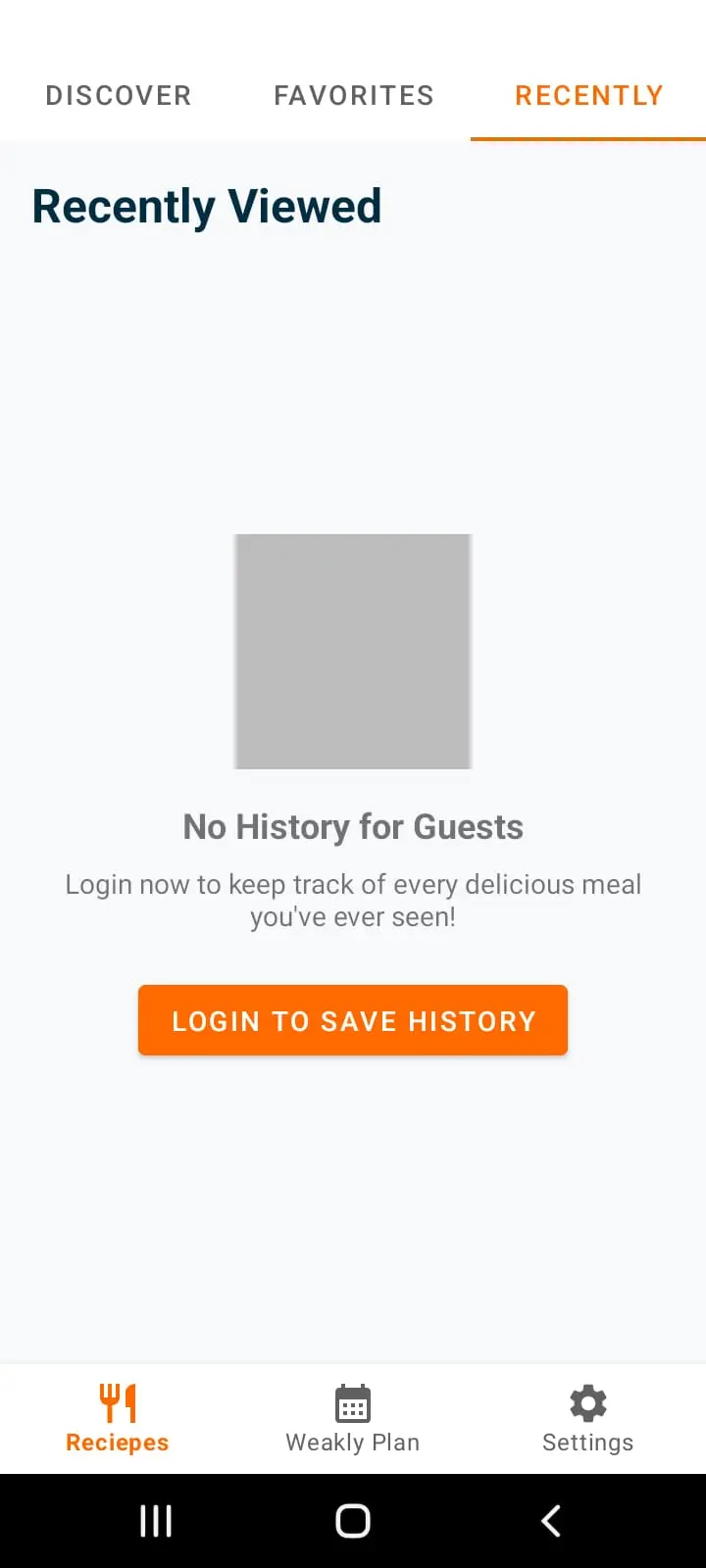Show recent apps from navigation bar

[x=156, y=1521]
